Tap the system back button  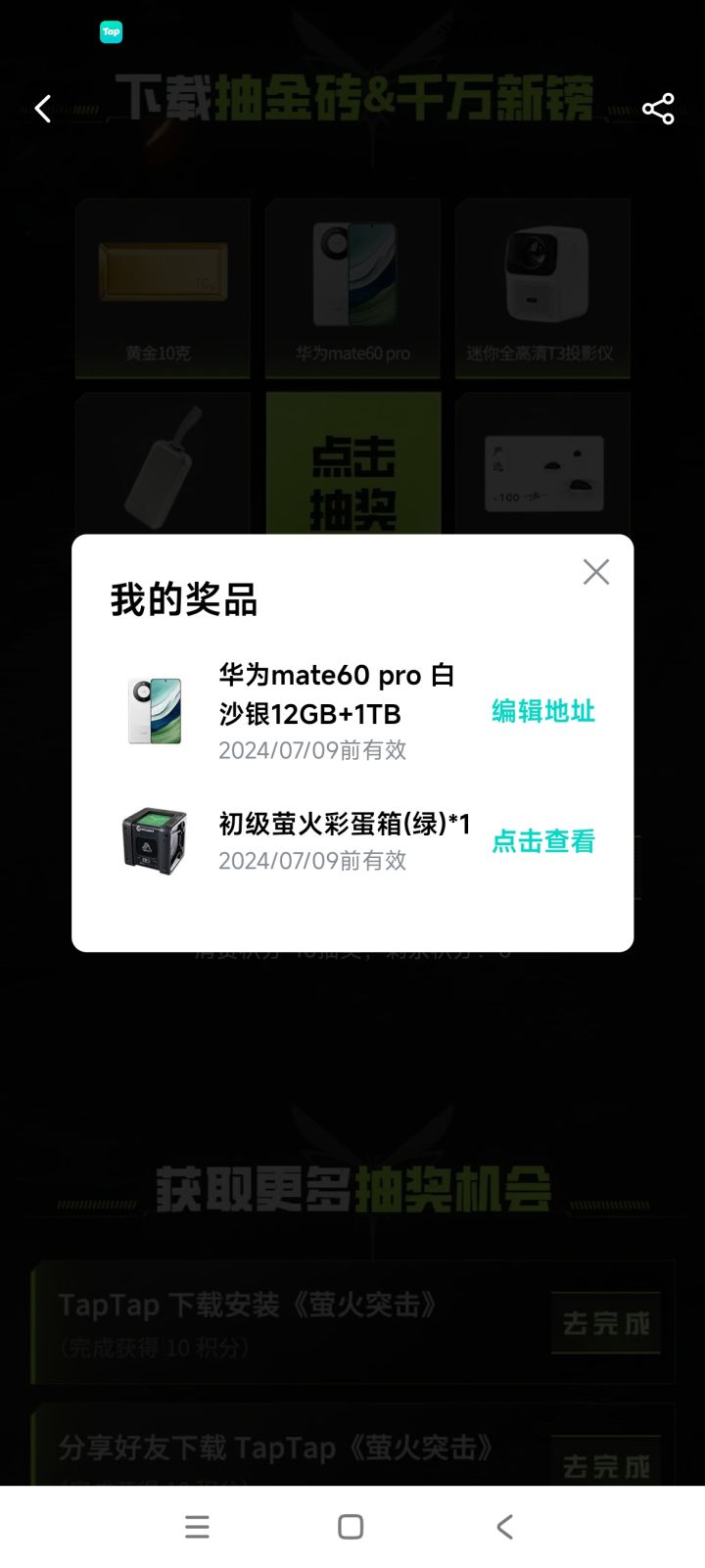[504, 1526]
